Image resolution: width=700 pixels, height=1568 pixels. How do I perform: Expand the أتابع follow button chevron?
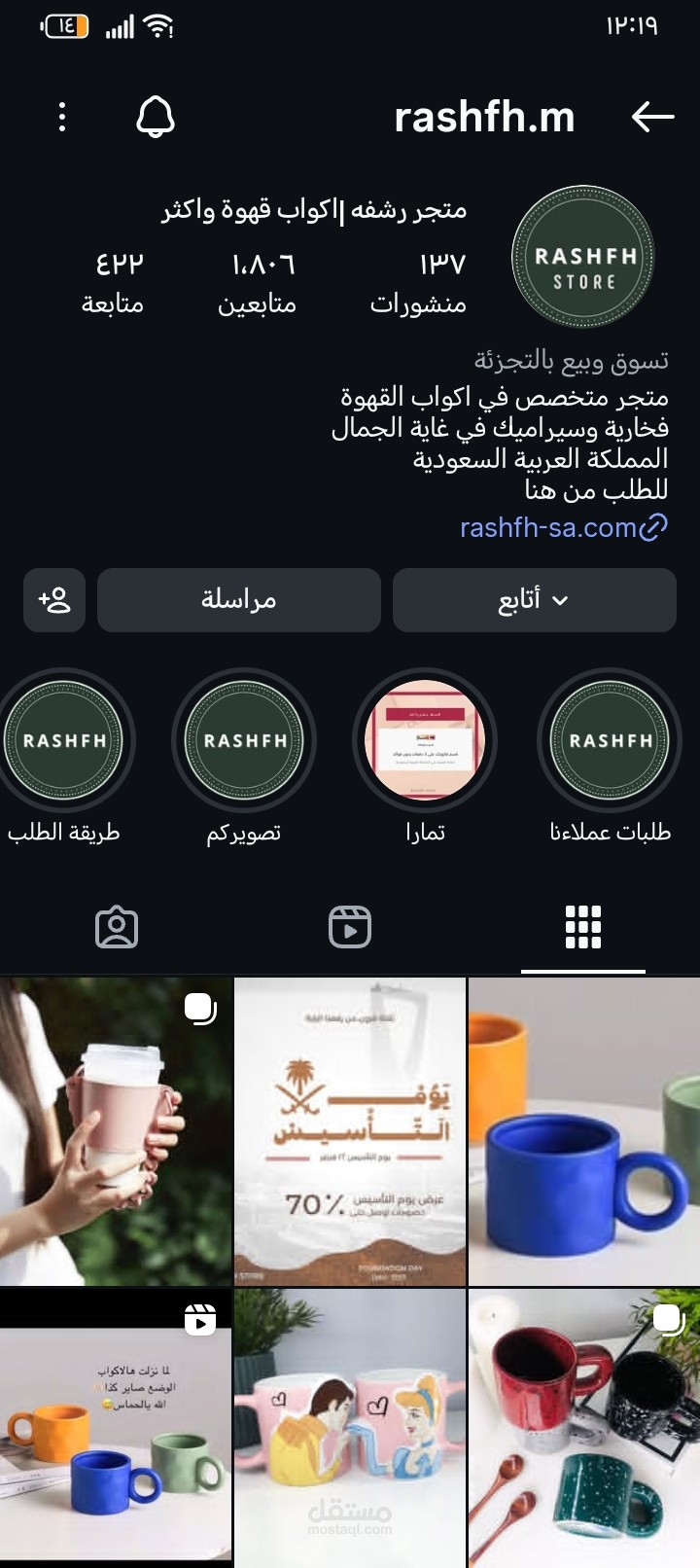point(561,601)
